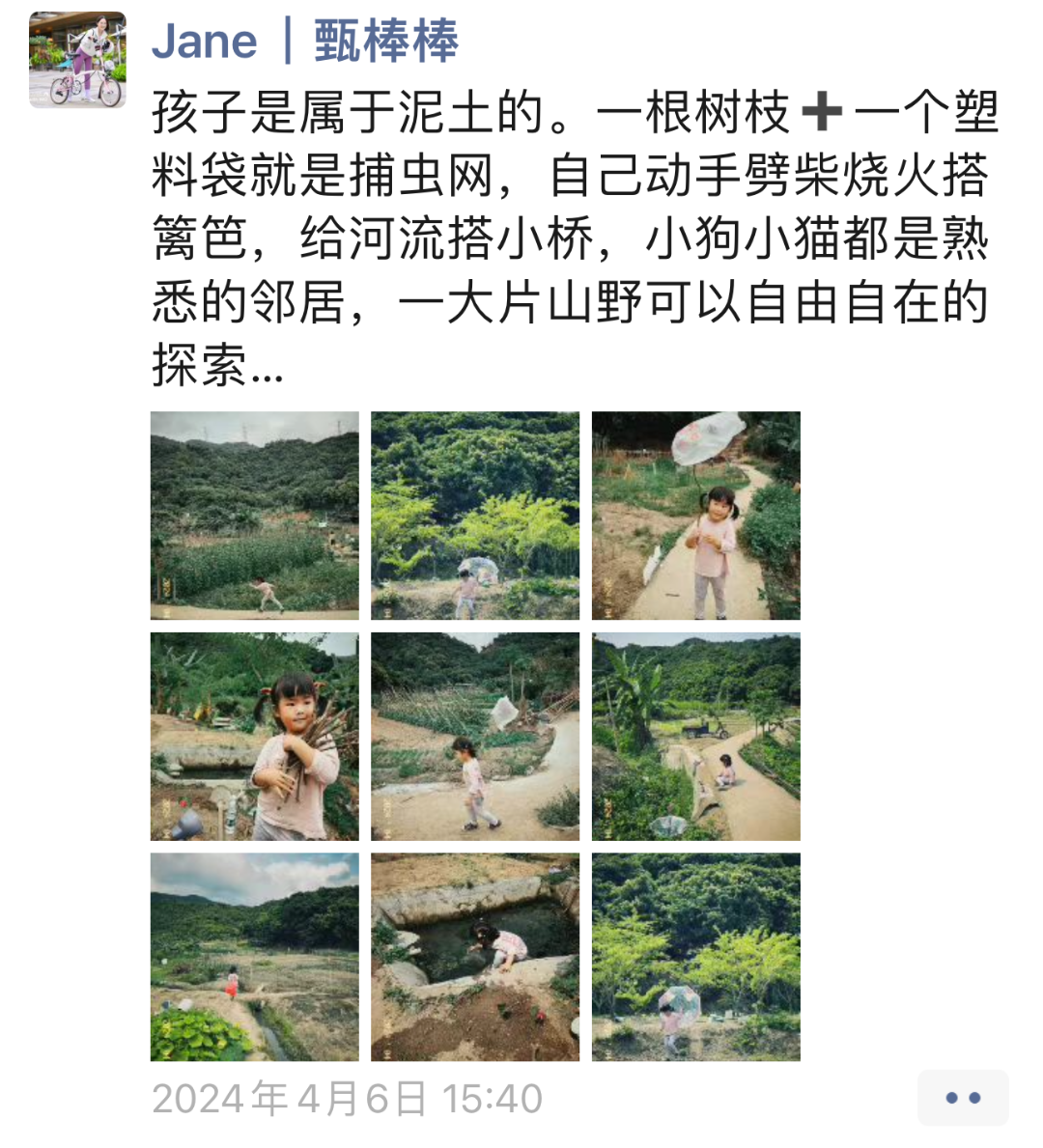Open photo of child crouching by the pond

tap(475, 957)
